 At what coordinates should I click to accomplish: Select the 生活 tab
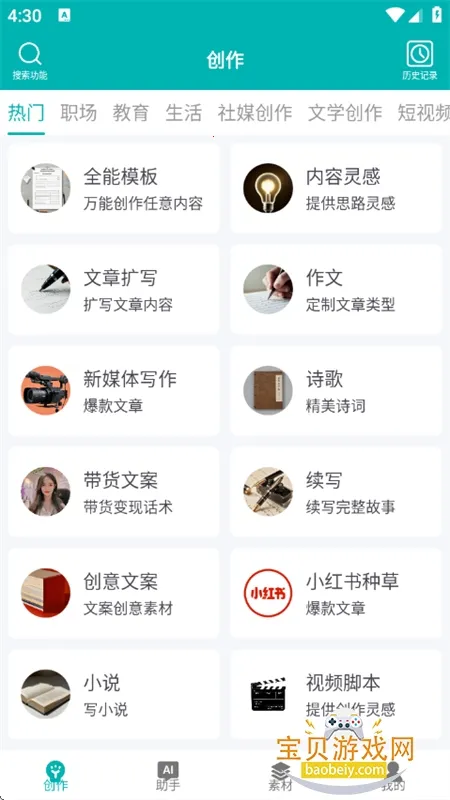(183, 113)
